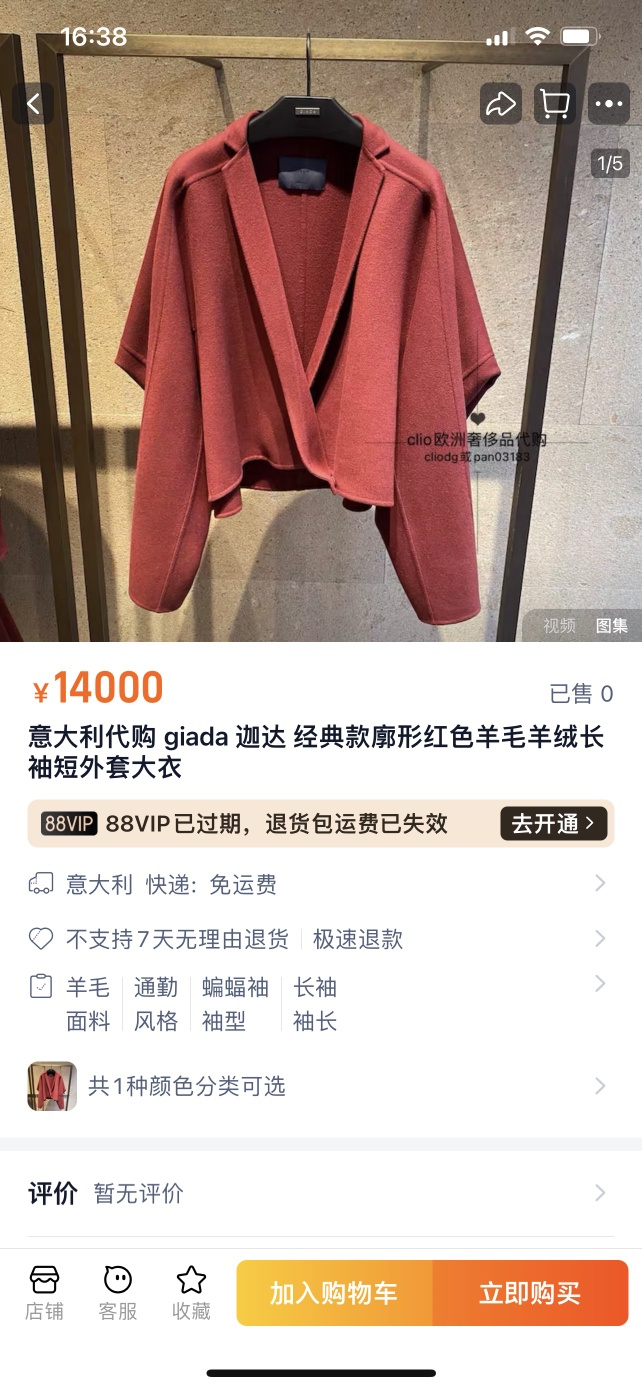Tap 去开通 to renew 88VIP
This screenshot has height=1389, width=642.
coord(553,824)
